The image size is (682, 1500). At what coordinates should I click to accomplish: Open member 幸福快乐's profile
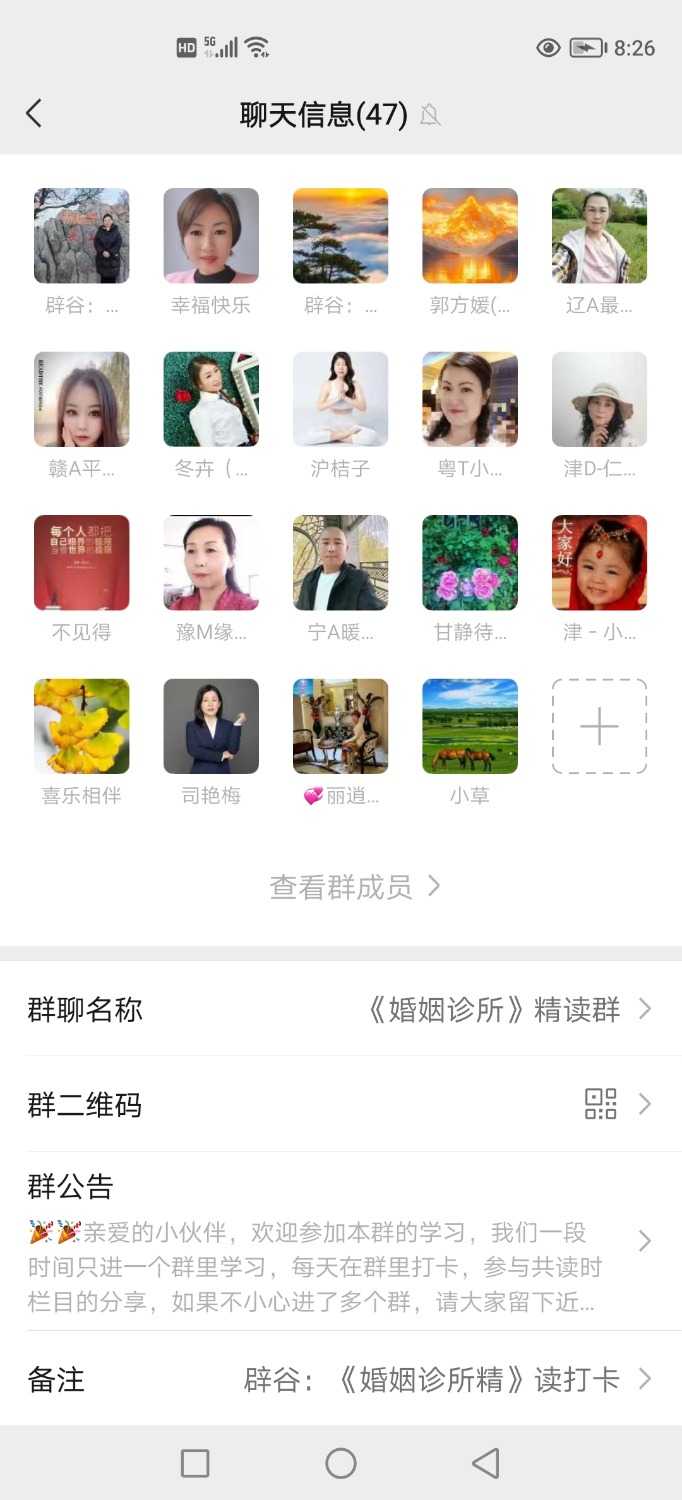(x=211, y=236)
